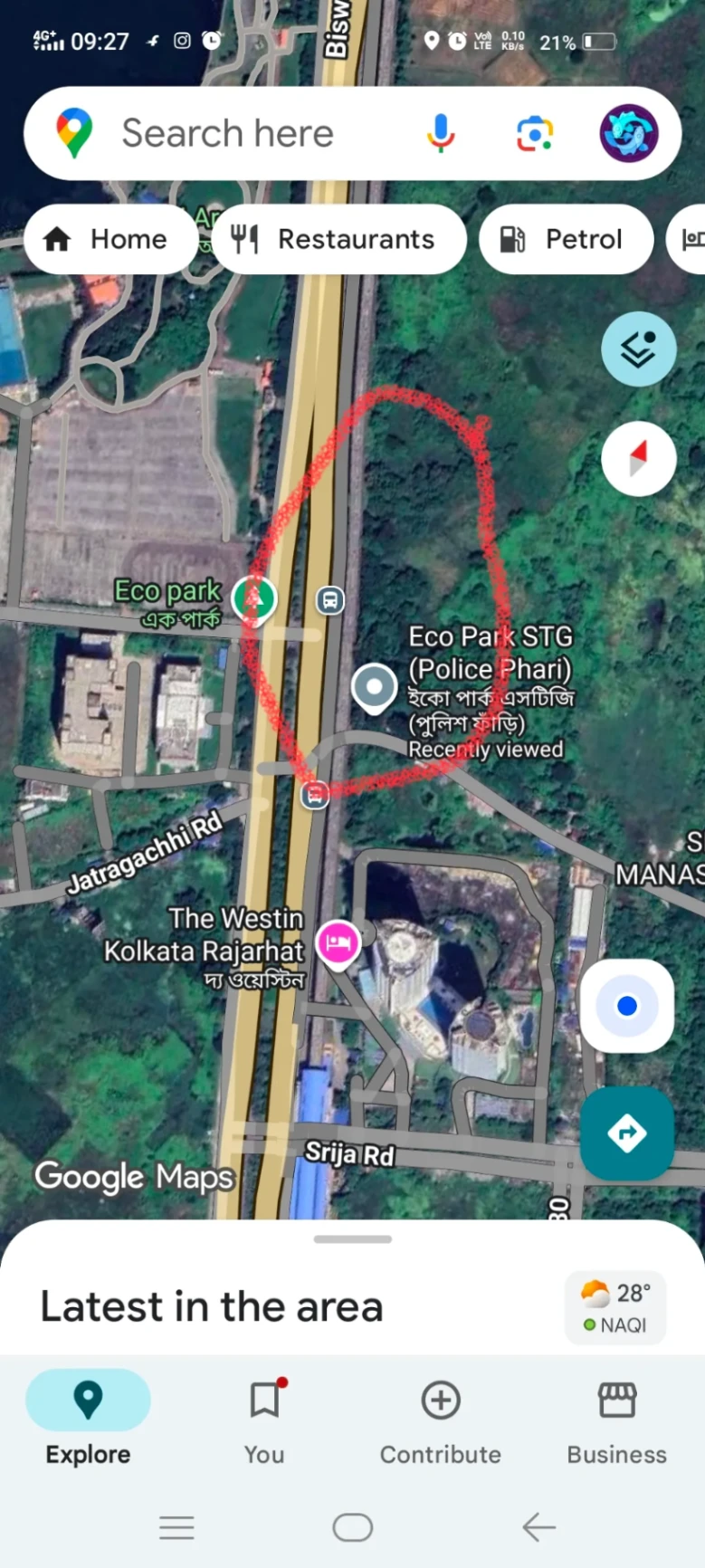Go to the Contribute tab

[x=441, y=1418]
